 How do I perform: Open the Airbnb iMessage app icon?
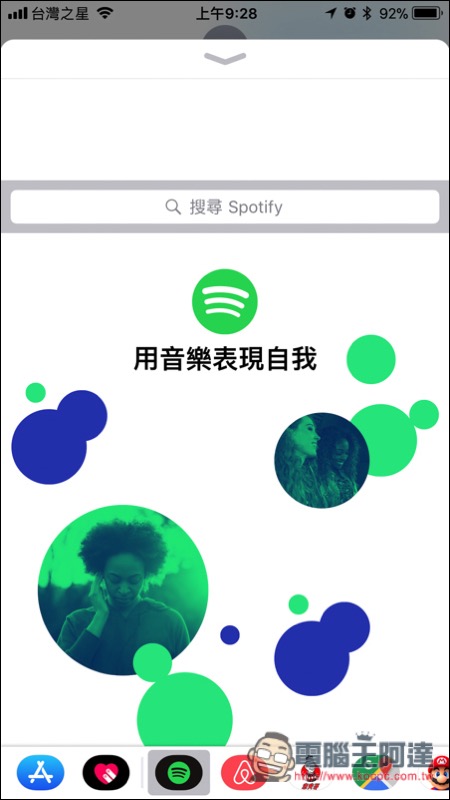(x=243, y=772)
